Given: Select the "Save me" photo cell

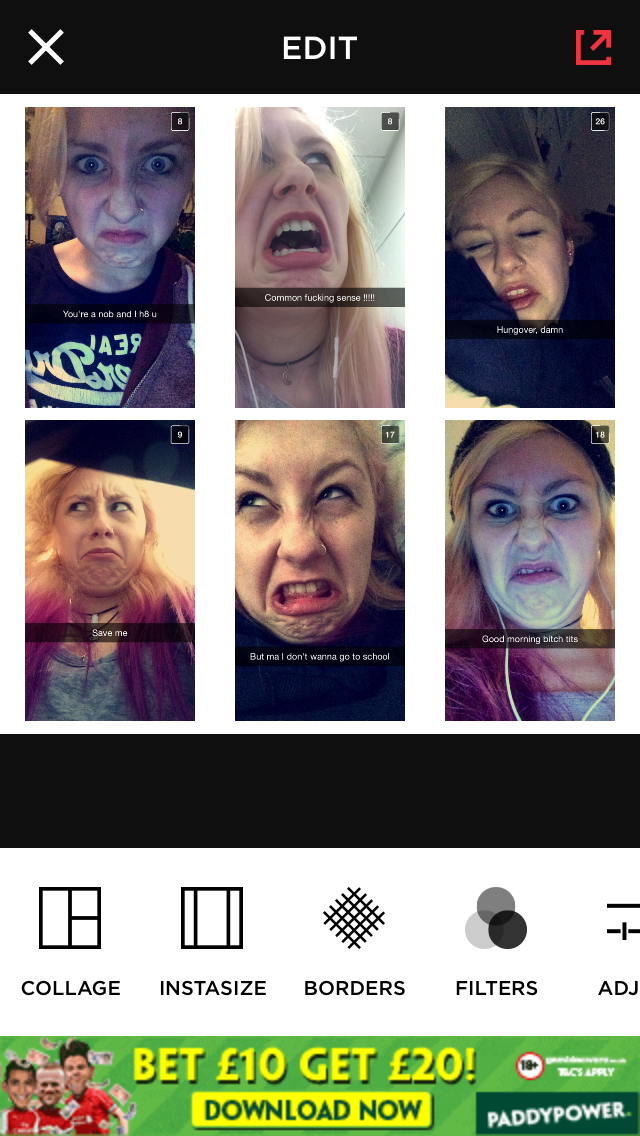Looking at the screenshot, I should click(110, 570).
